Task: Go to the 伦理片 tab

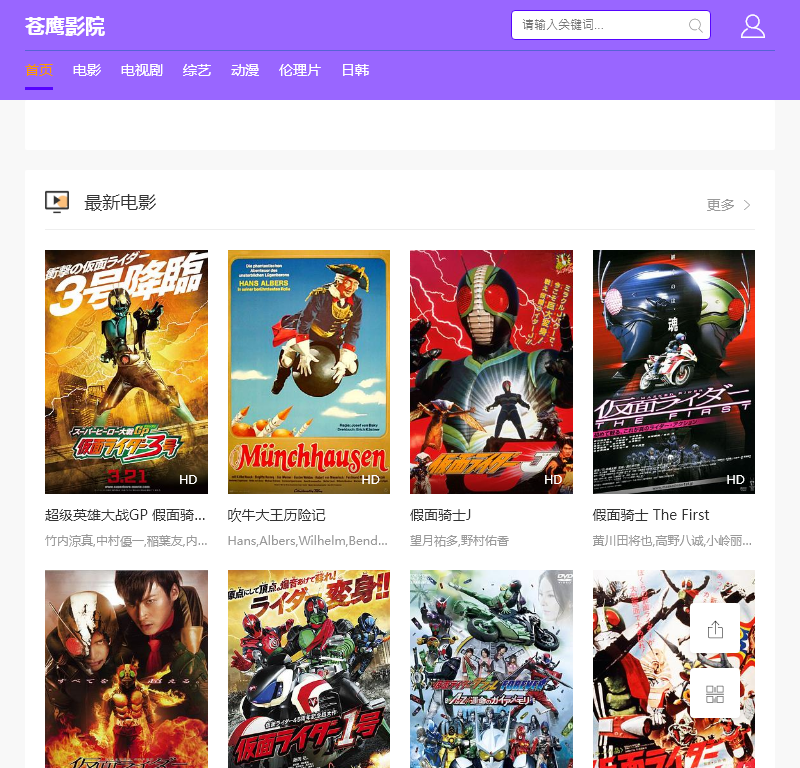Action: [x=300, y=70]
